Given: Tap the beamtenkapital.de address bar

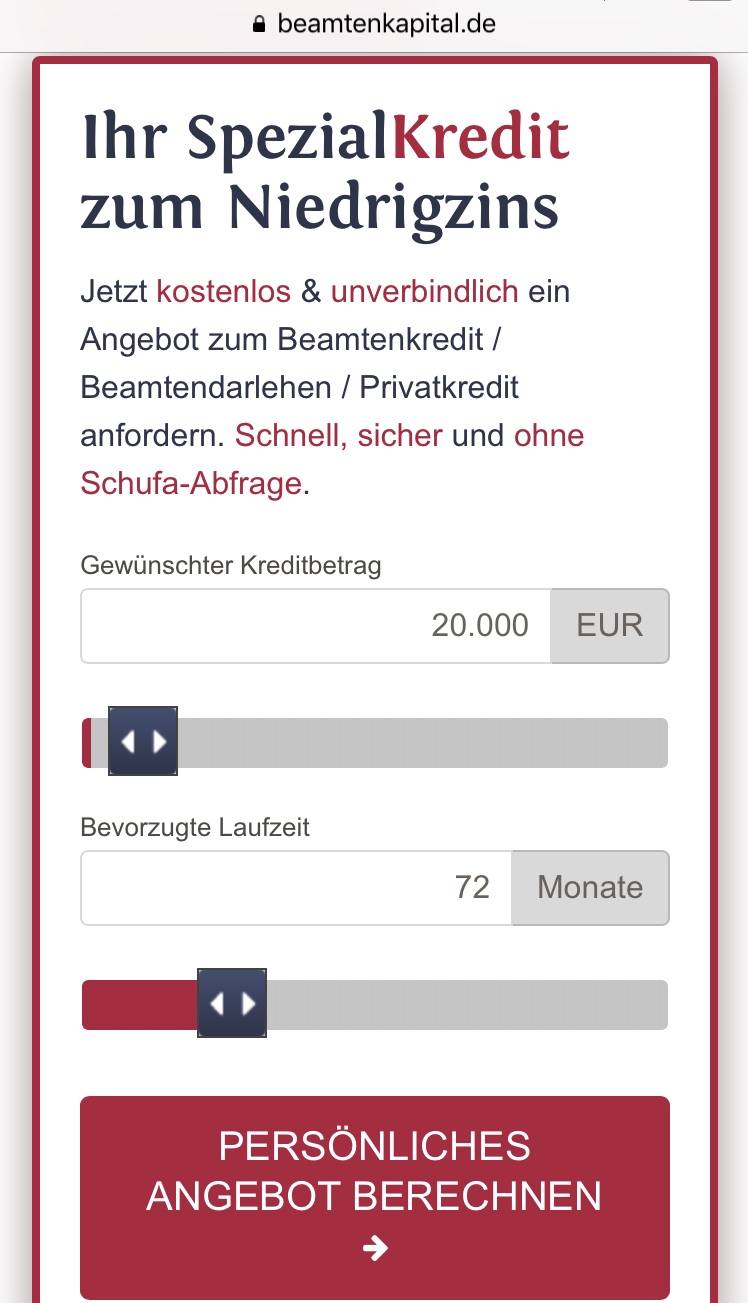Looking at the screenshot, I should click(374, 24).
